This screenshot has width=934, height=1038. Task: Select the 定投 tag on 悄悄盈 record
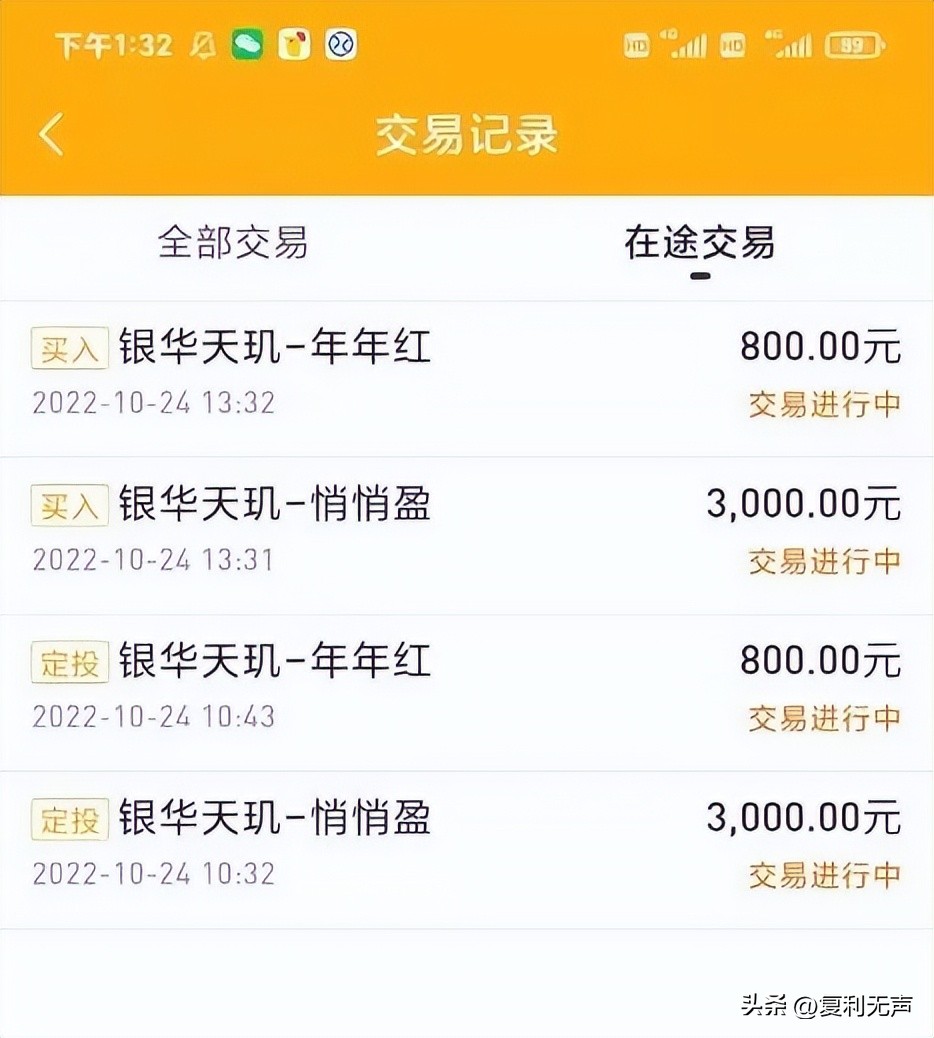pyautogui.click(x=69, y=819)
